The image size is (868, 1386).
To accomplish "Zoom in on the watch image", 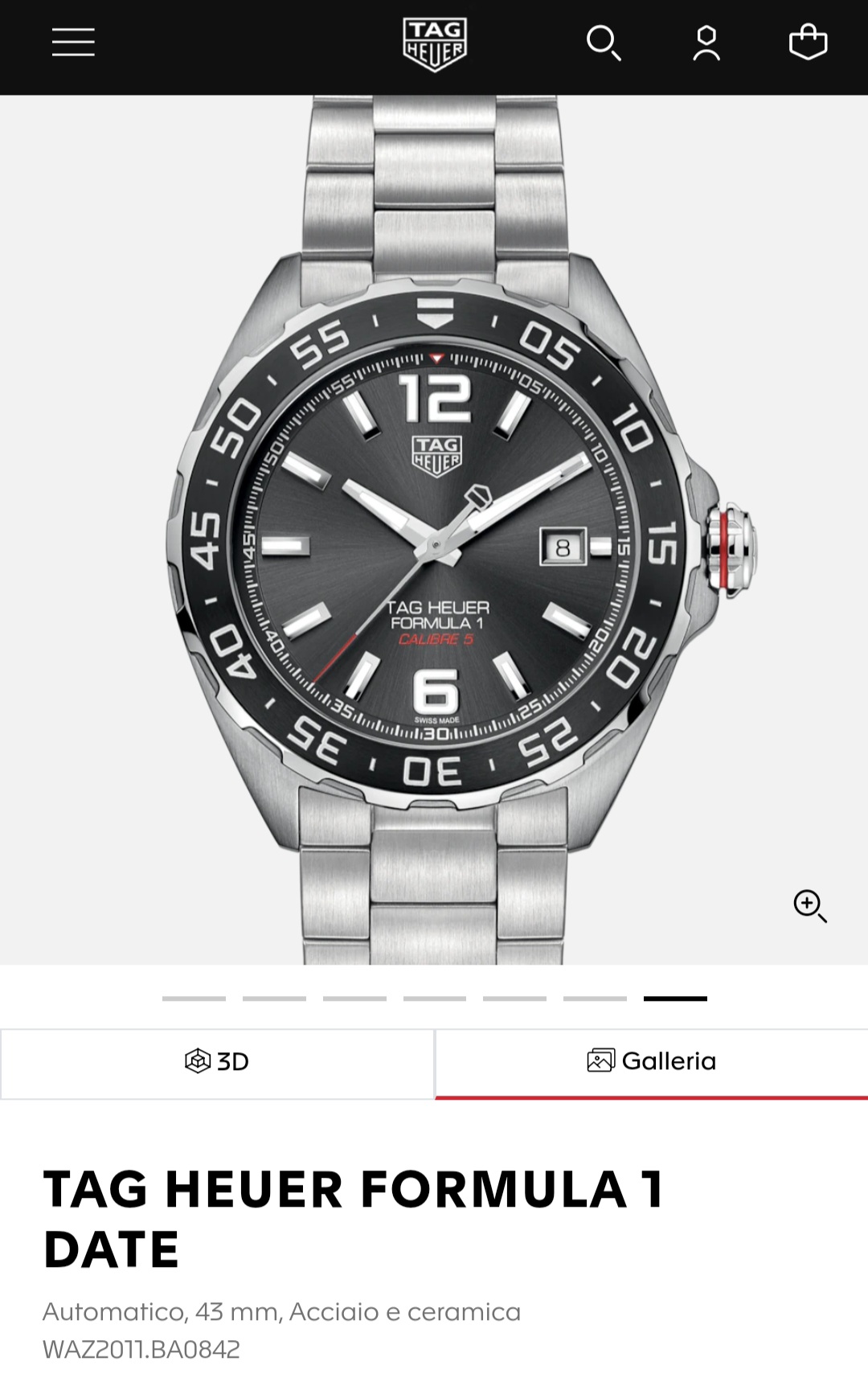I will [x=809, y=906].
